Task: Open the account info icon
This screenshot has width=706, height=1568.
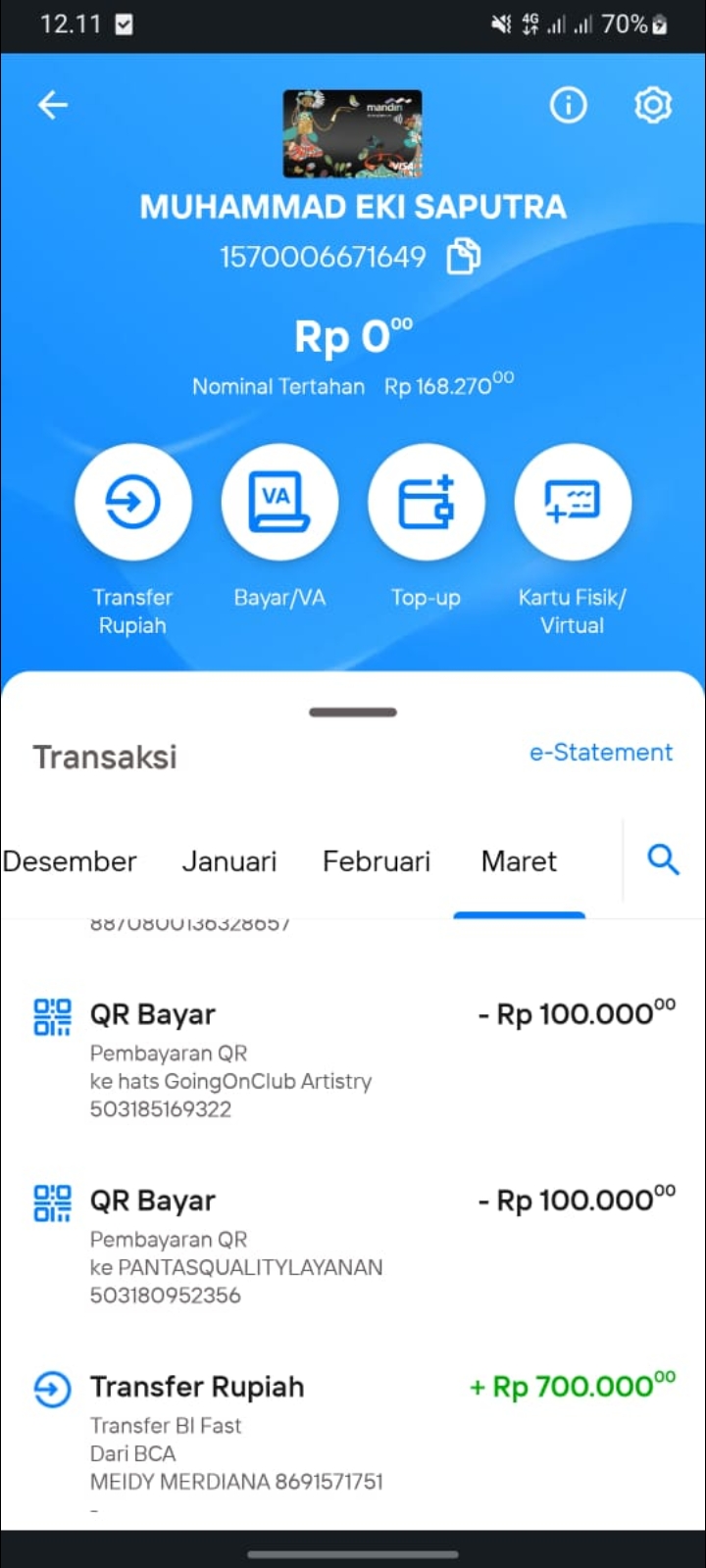Action: point(569,105)
